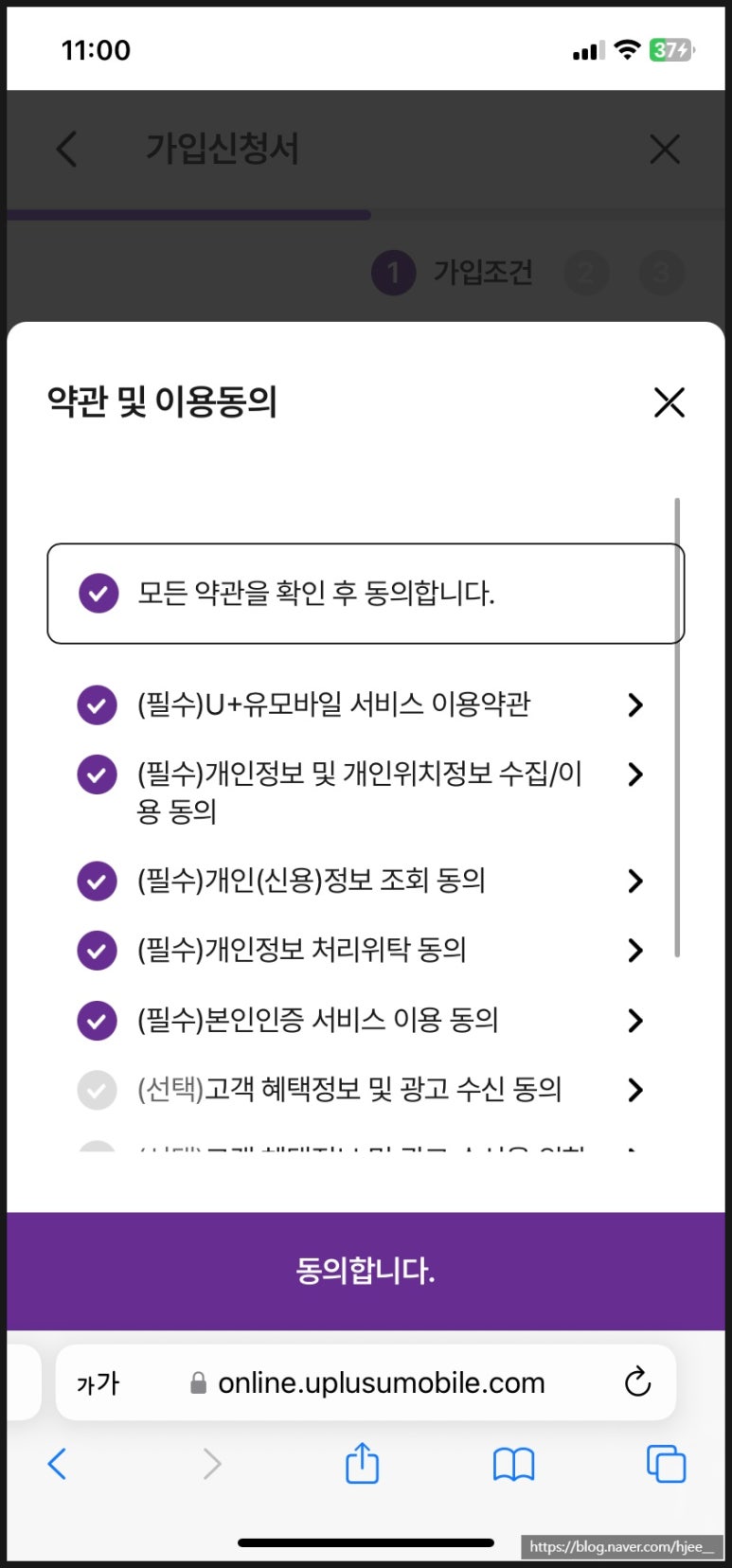The image size is (732, 1568).
Task: Uncheck 개인정보 처리위탁 동의
Action: (97, 951)
